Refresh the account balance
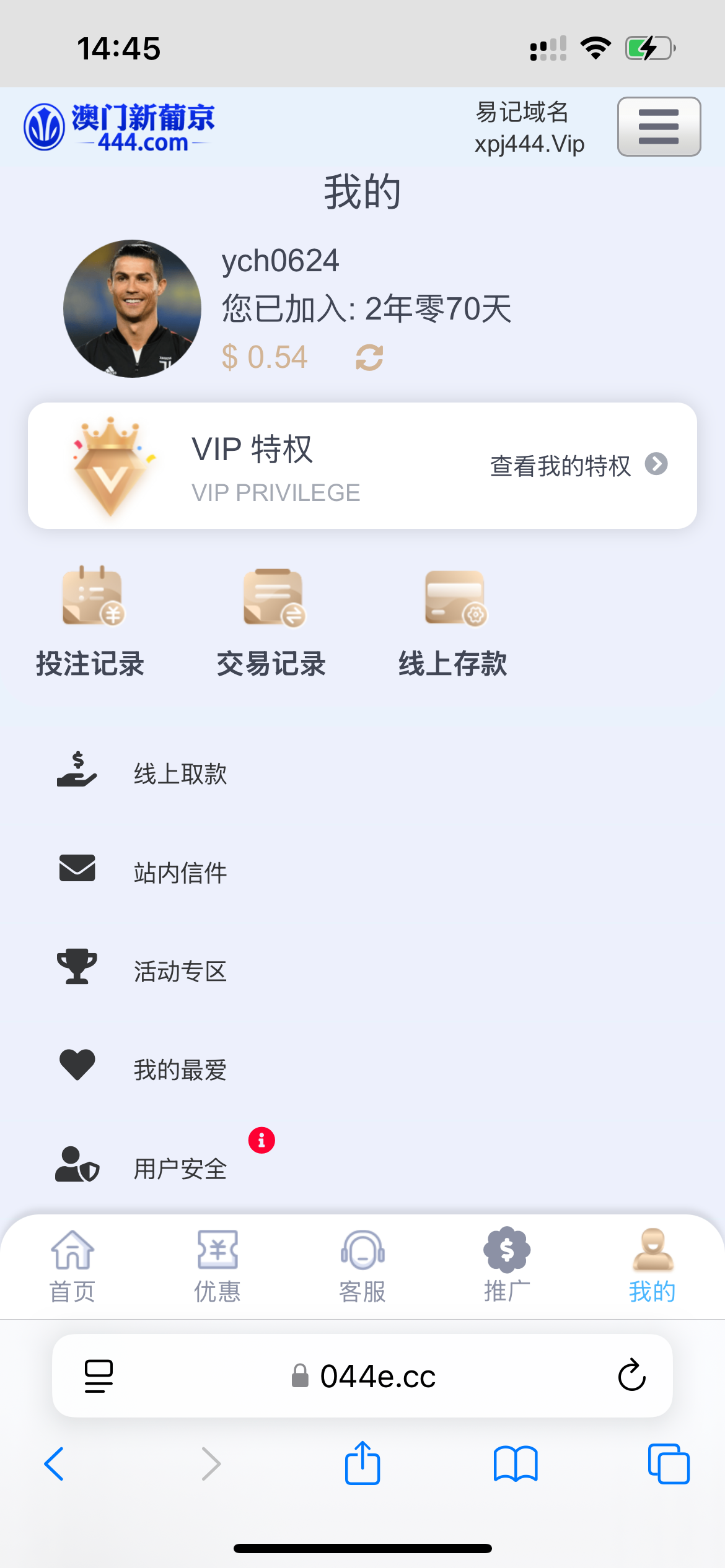This screenshot has width=725, height=1568. pyautogui.click(x=369, y=357)
